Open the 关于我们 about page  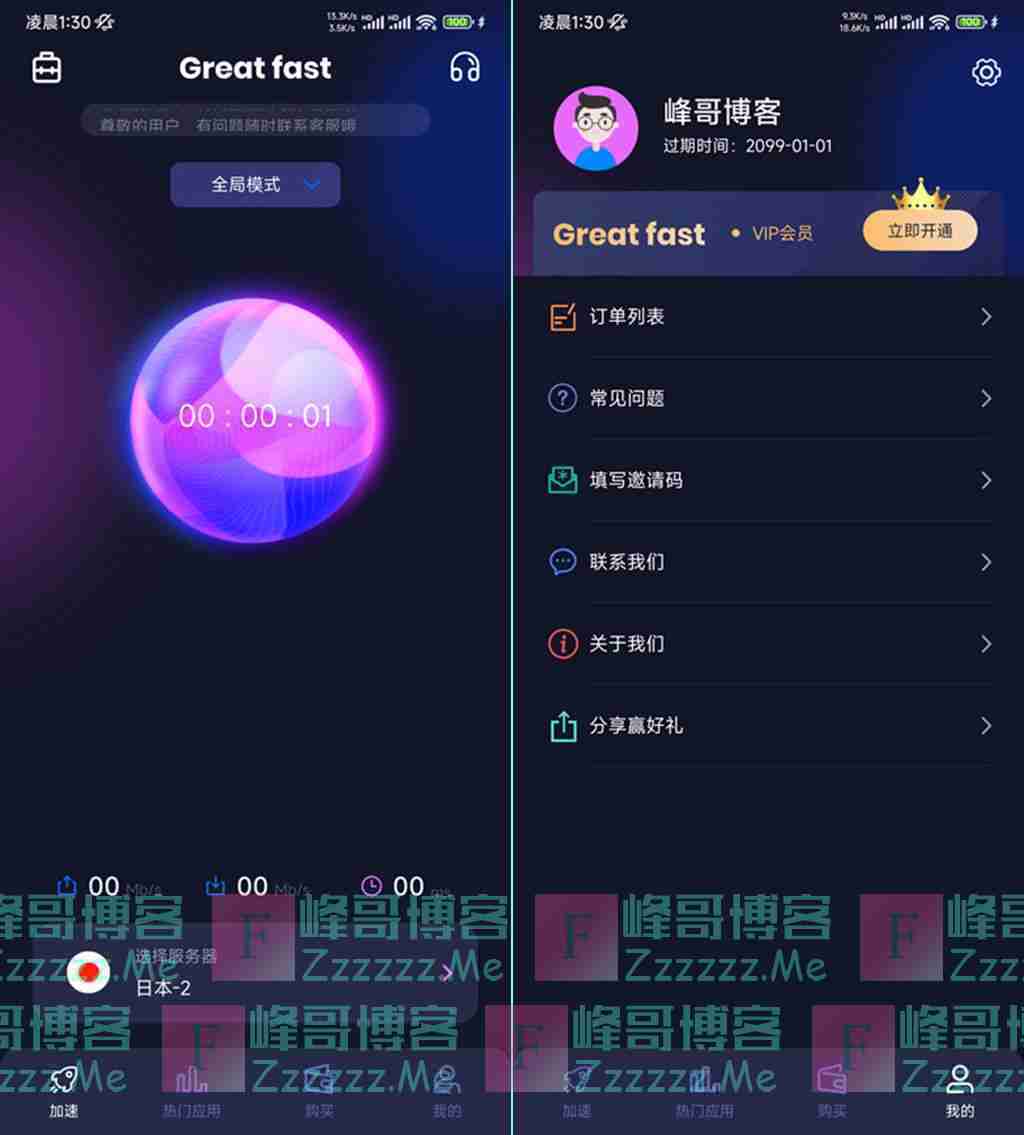768,644
